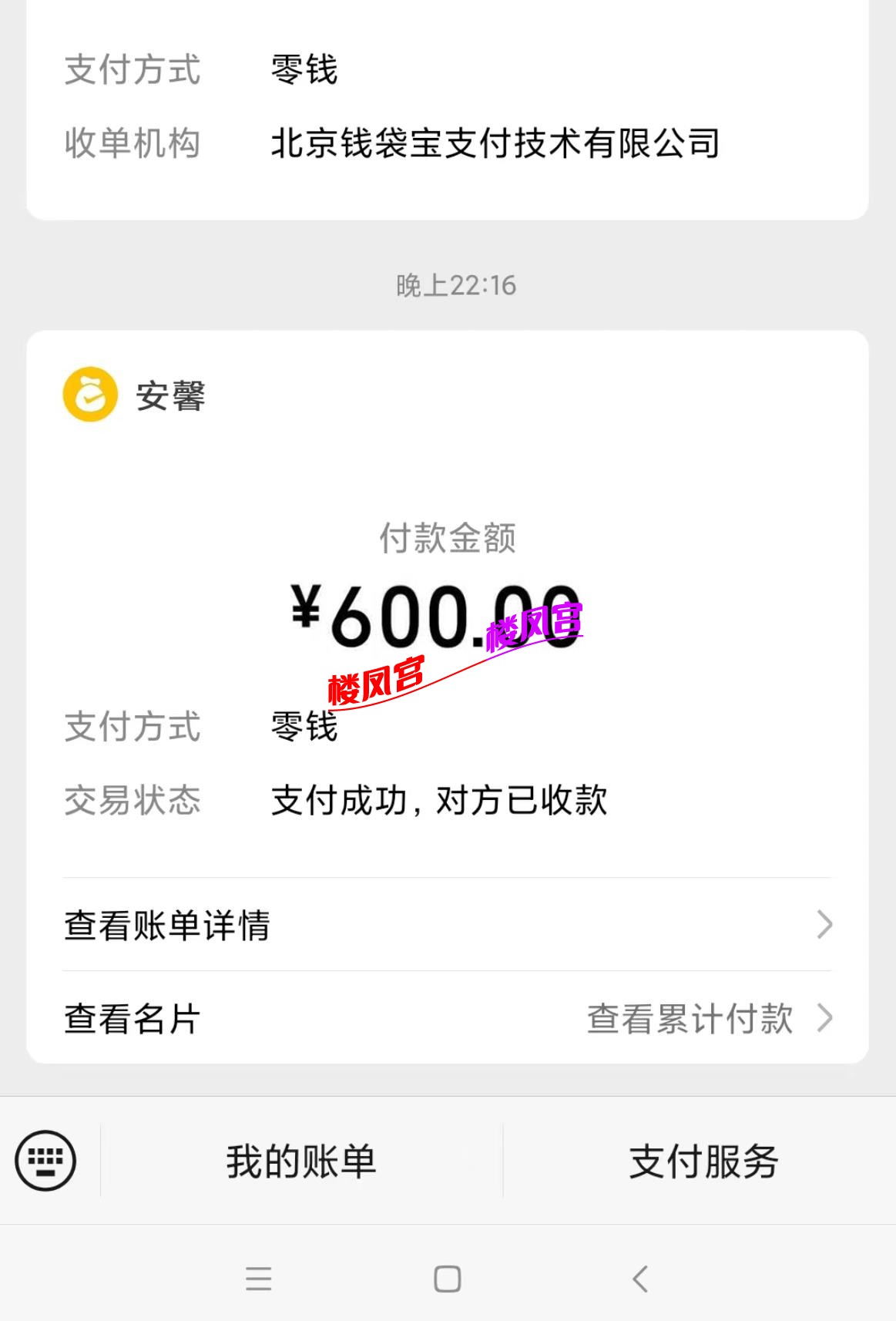Tap 查看累计付款 to see cumulative payments
The width and height of the screenshot is (896, 1321).
tap(690, 1019)
